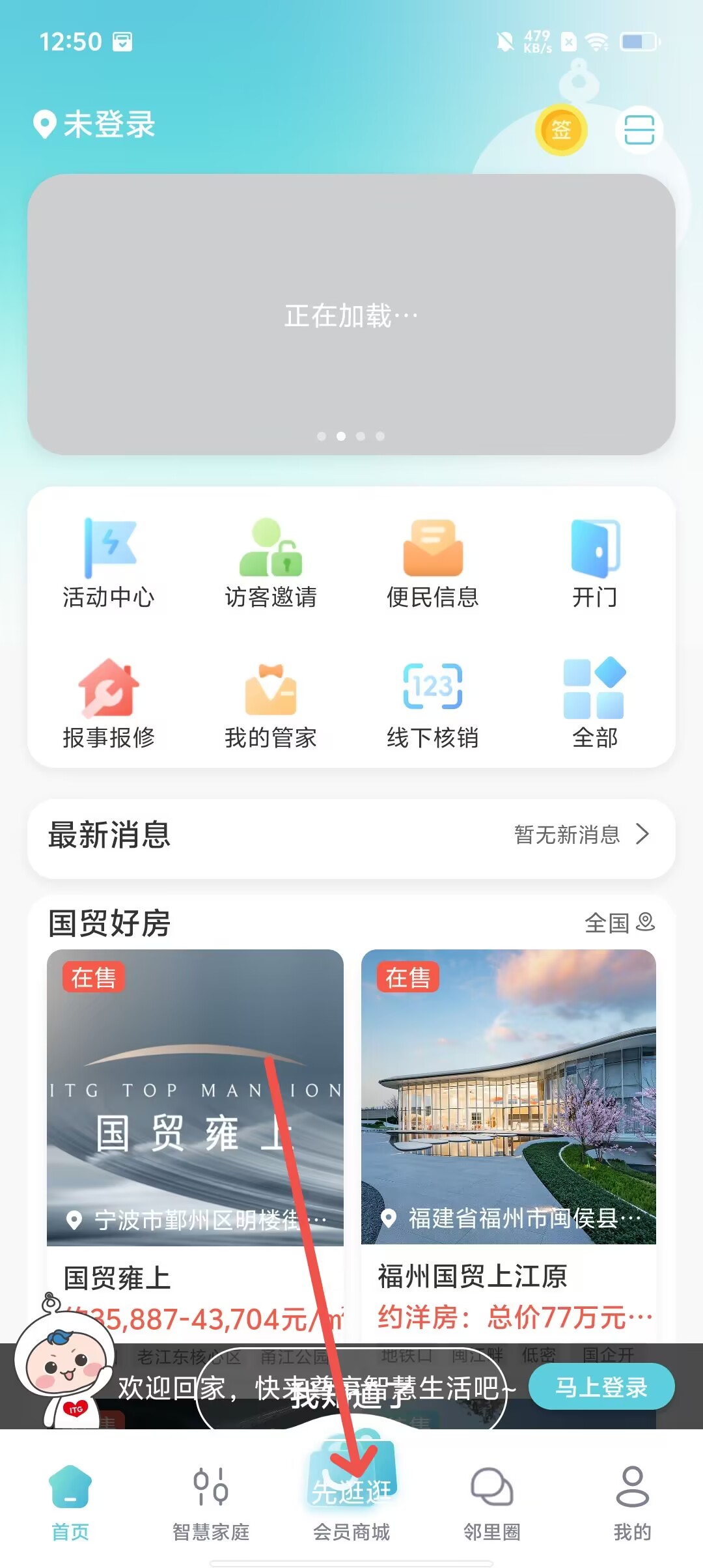Tap 未登录 location at top
Image resolution: width=703 pixels, height=1568 pixels.
(x=95, y=124)
